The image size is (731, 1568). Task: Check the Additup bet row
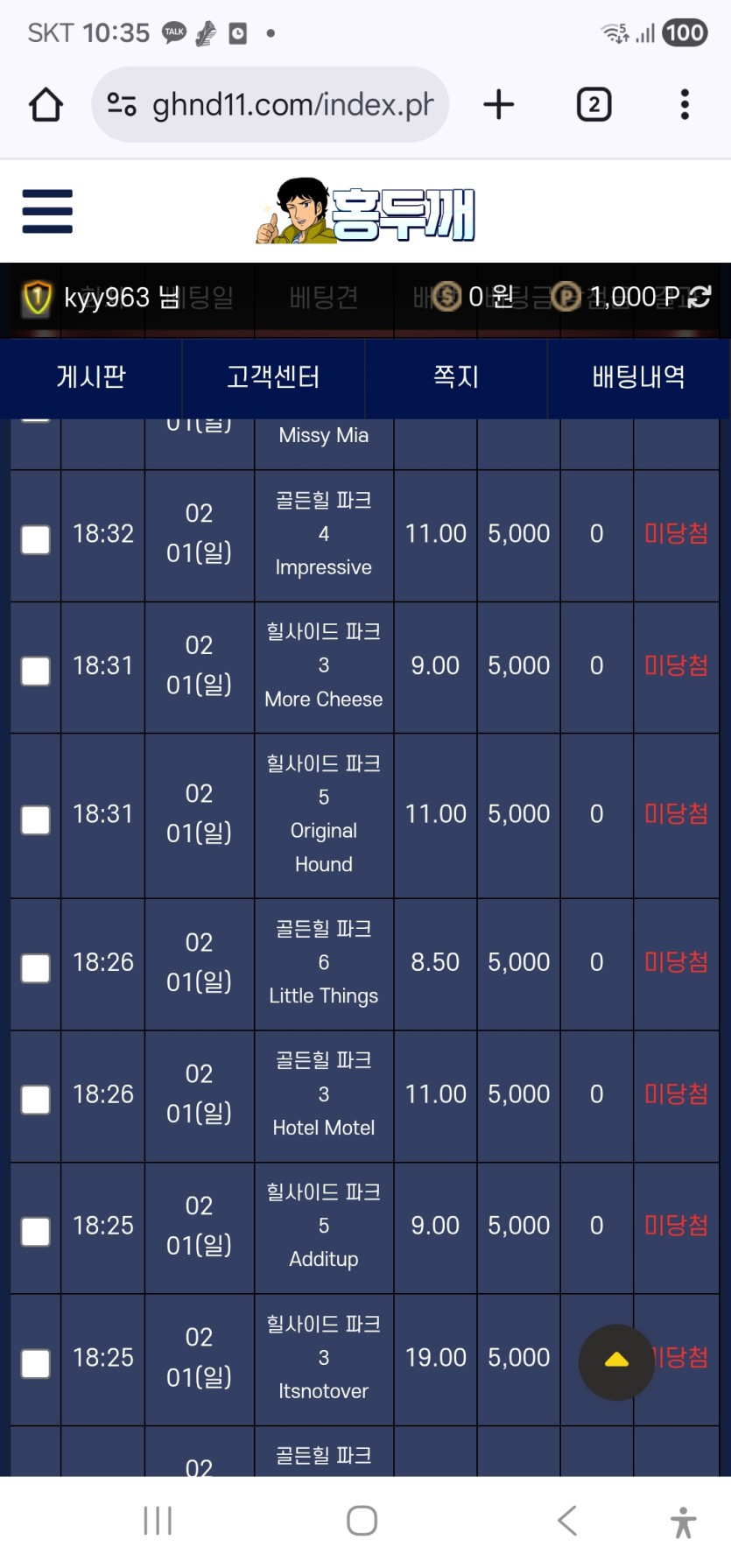(36, 1232)
